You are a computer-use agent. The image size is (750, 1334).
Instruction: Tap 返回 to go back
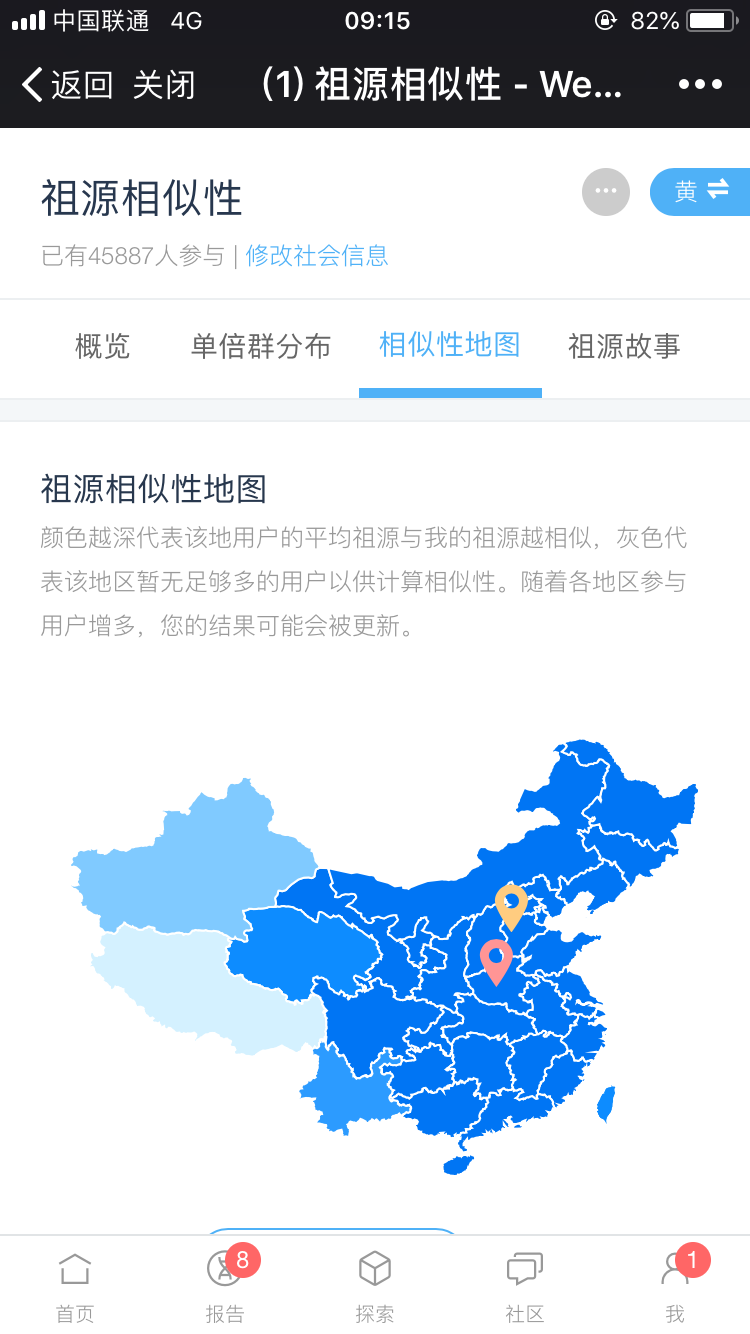[x=67, y=85]
